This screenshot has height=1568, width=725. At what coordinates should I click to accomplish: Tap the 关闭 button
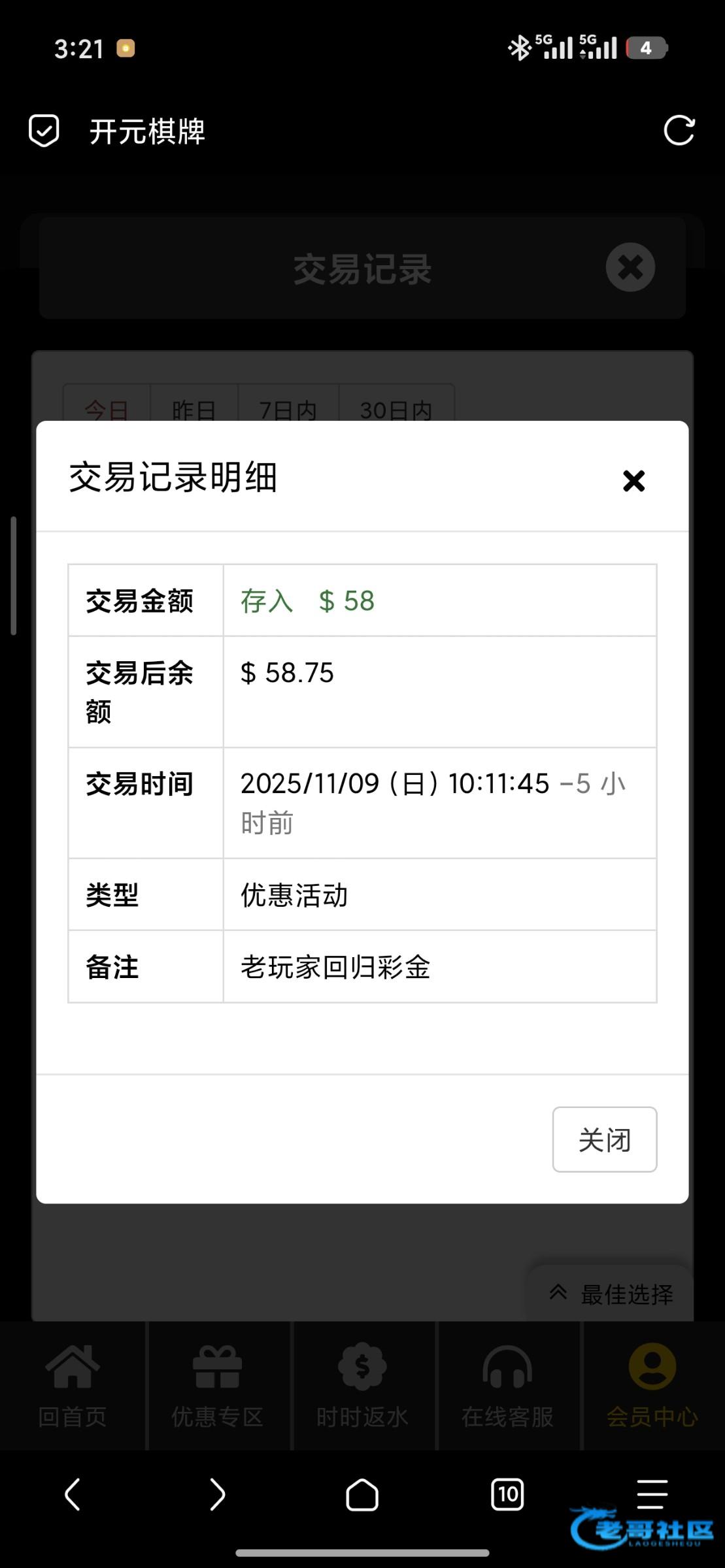pos(604,1139)
